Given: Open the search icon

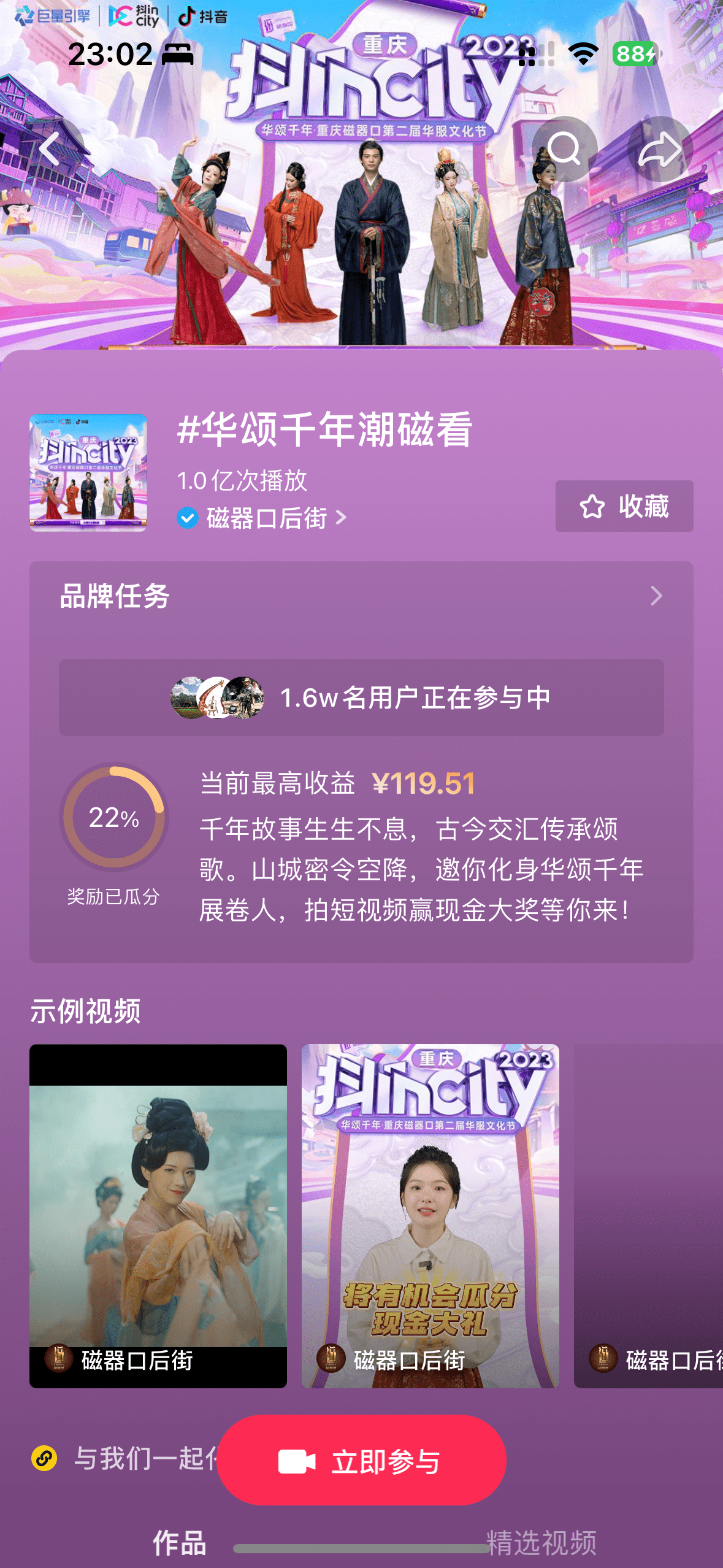Looking at the screenshot, I should 564,148.
